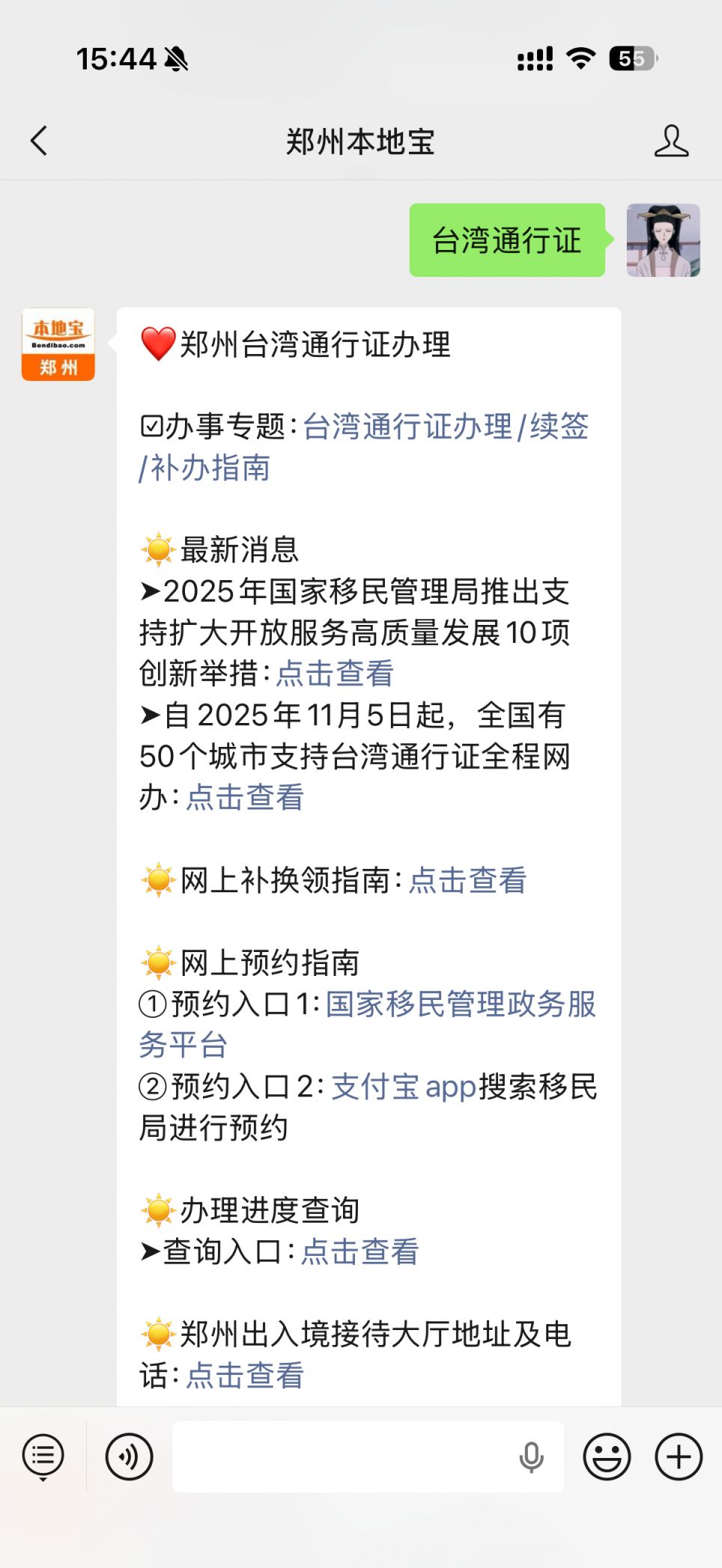Open 点击查看 for 出入境接待大厅地址
Screen dimensions: 722x1568
[245, 1375]
